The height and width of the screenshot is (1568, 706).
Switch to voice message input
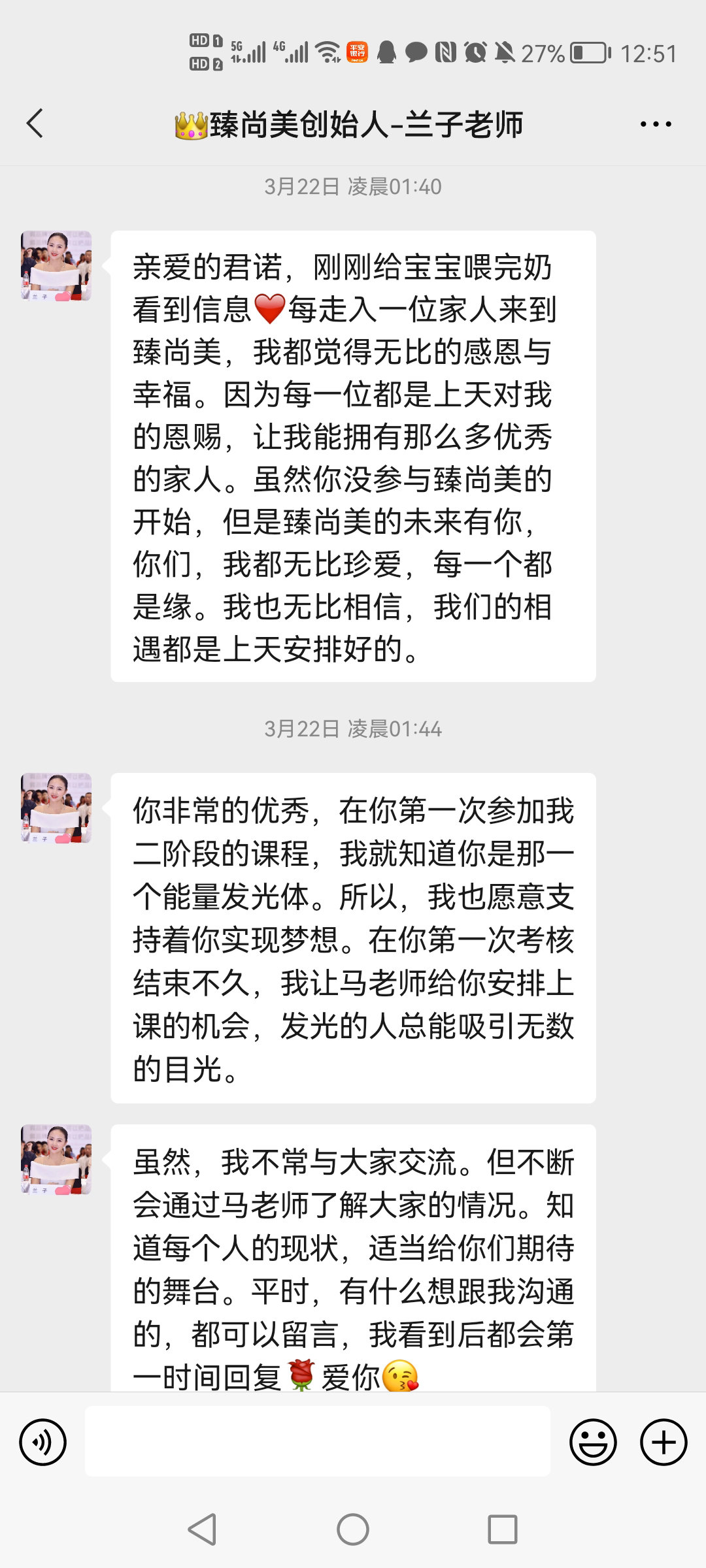(x=43, y=1442)
